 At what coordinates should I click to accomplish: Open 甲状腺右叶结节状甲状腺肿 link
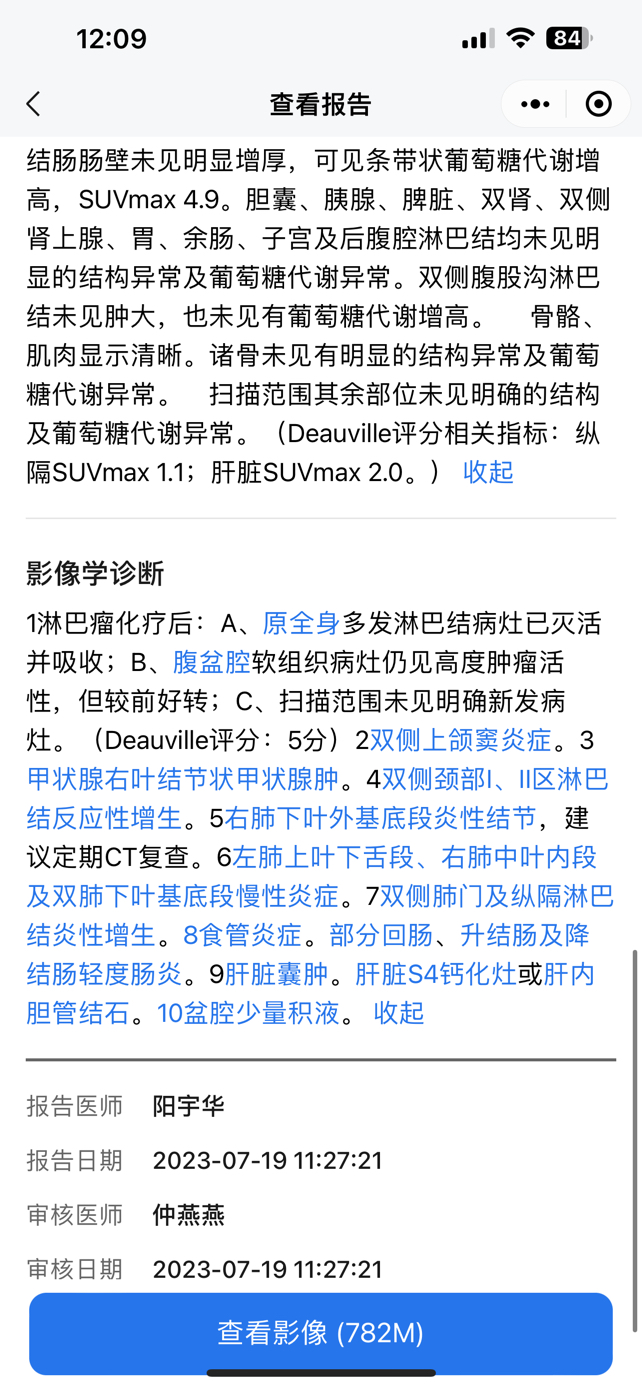point(182,779)
